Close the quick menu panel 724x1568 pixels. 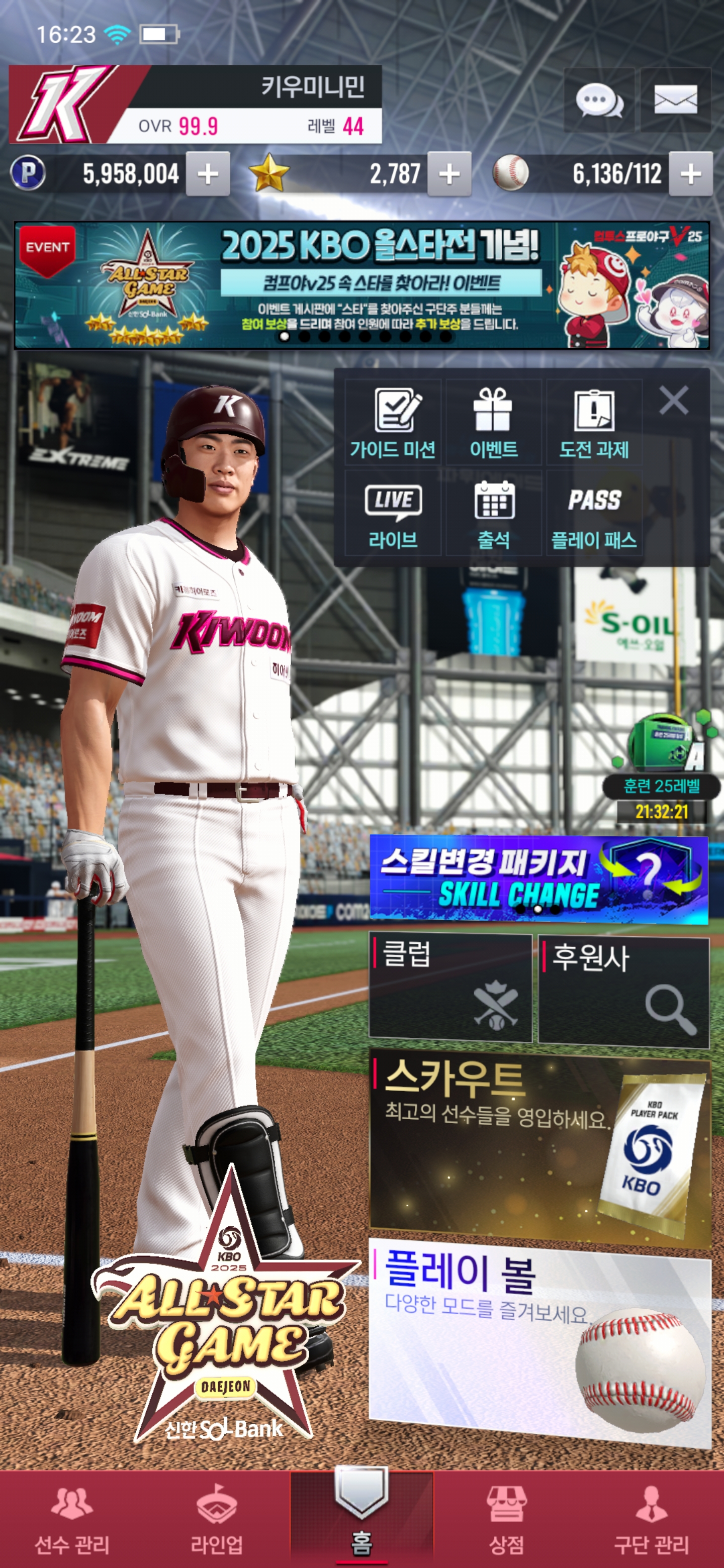tap(673, 401)
